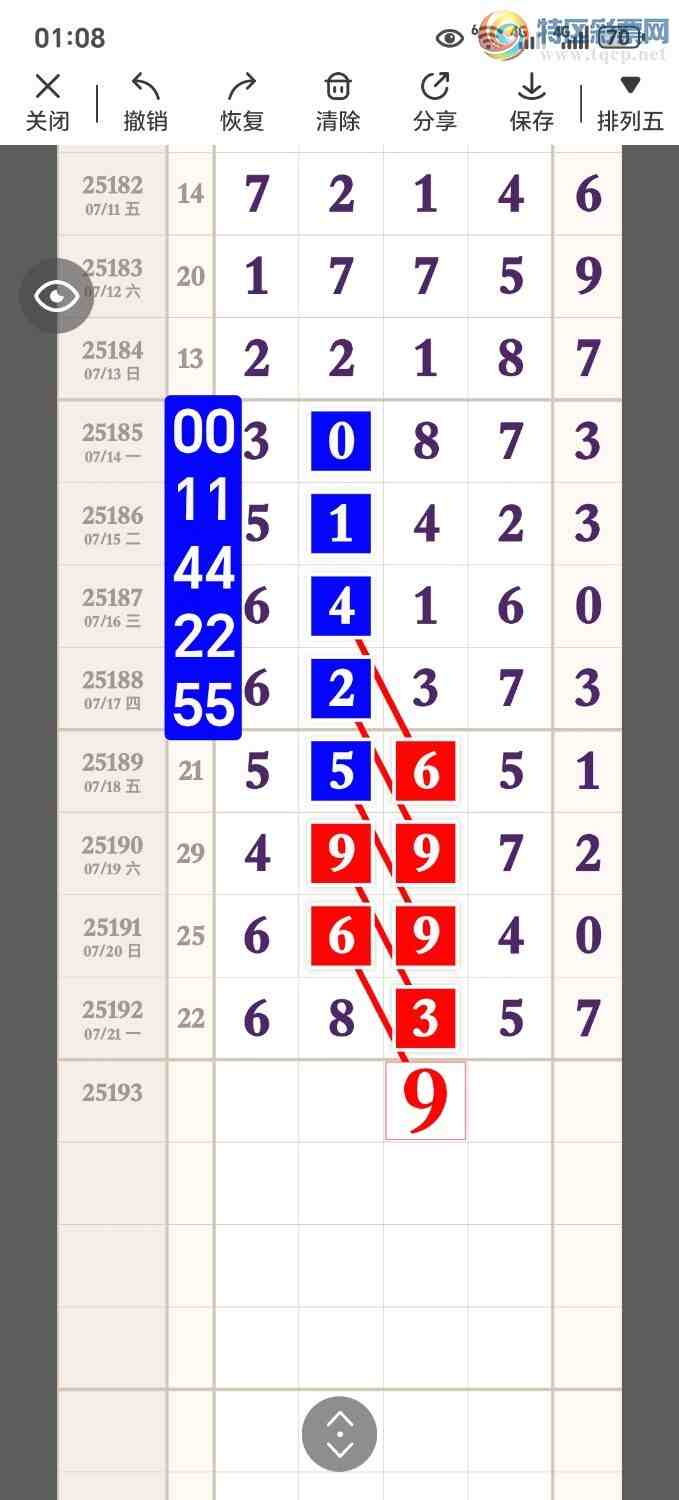This screenshot has height=1500, width=679.
Task: Save the chart image
Action: click(531, 102)
